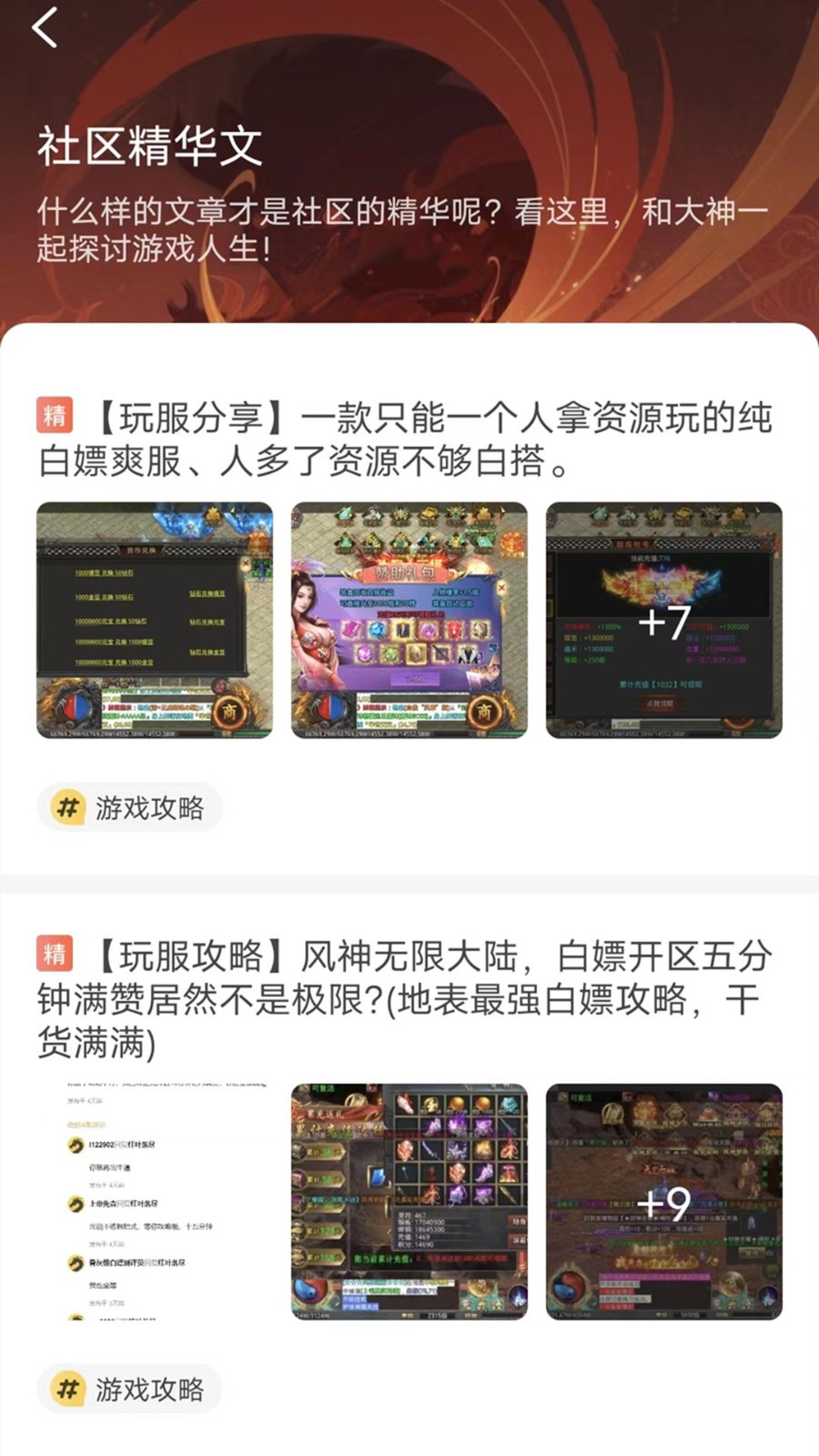819x1456 pixels.
Task: Go back using the top-left arrow
Action: click(44, 27)
